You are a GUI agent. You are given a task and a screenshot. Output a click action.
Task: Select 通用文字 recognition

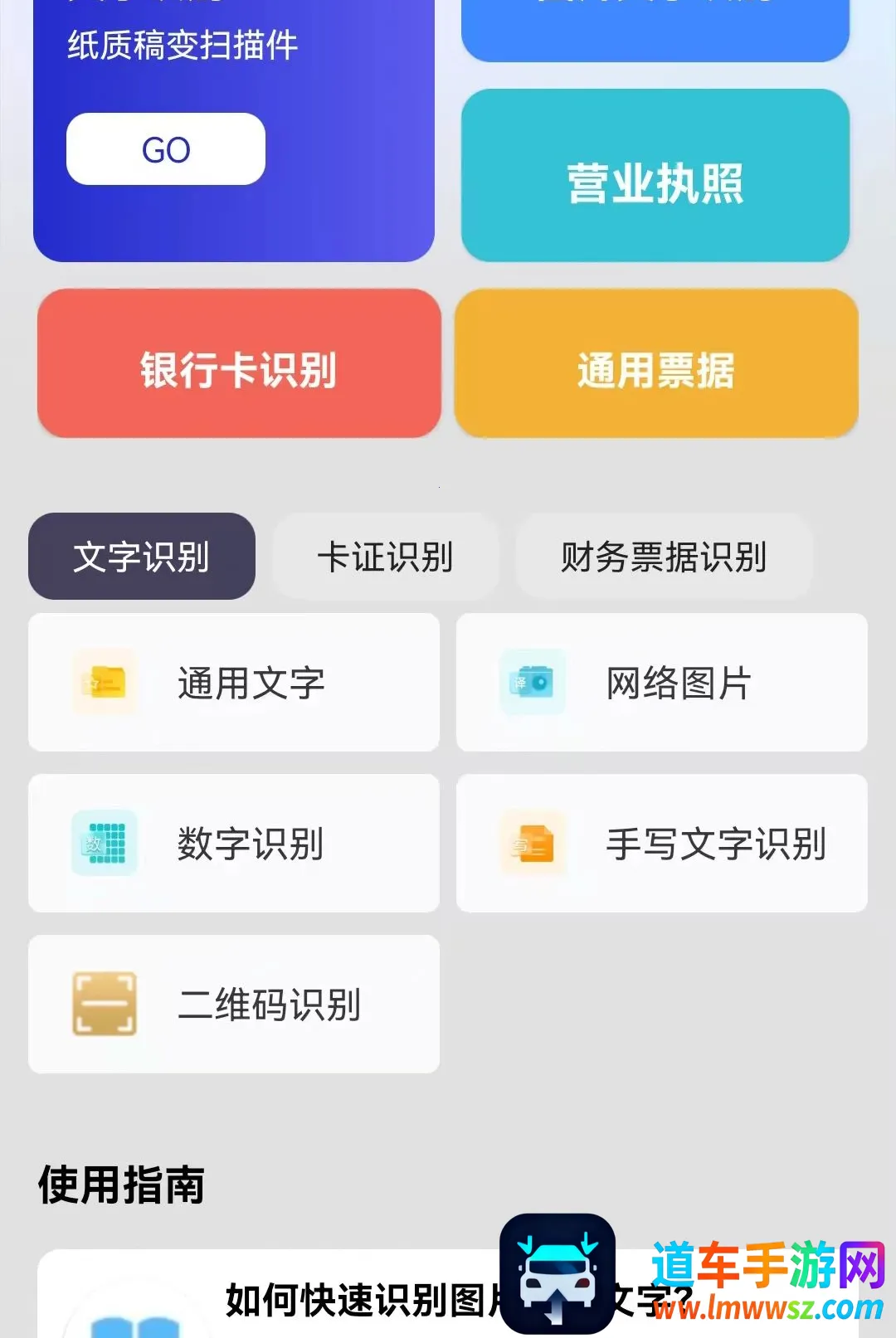point(234,683)
